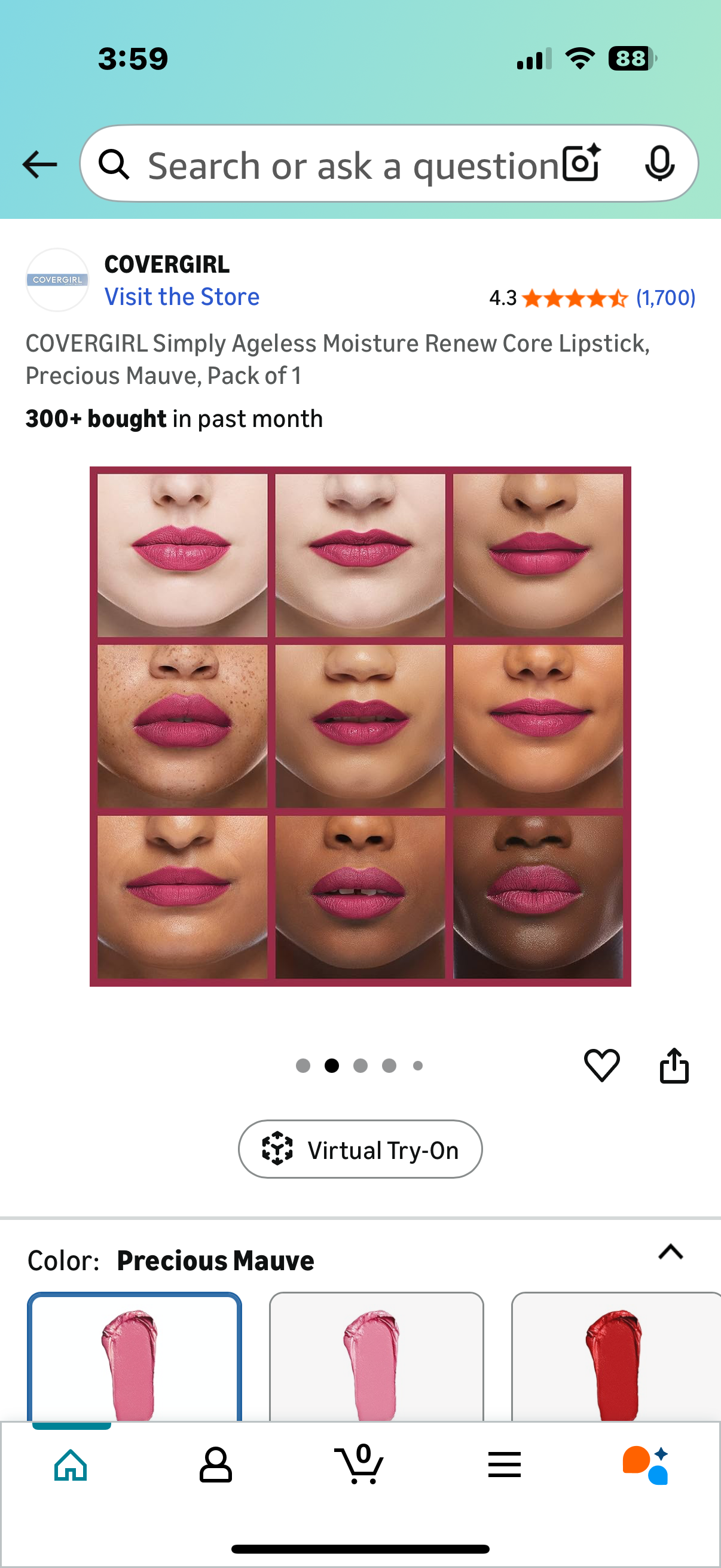This screenshot has height=1568, width=721.
Task: Switch to the Home tab
Action: [x=71, y=1465]
